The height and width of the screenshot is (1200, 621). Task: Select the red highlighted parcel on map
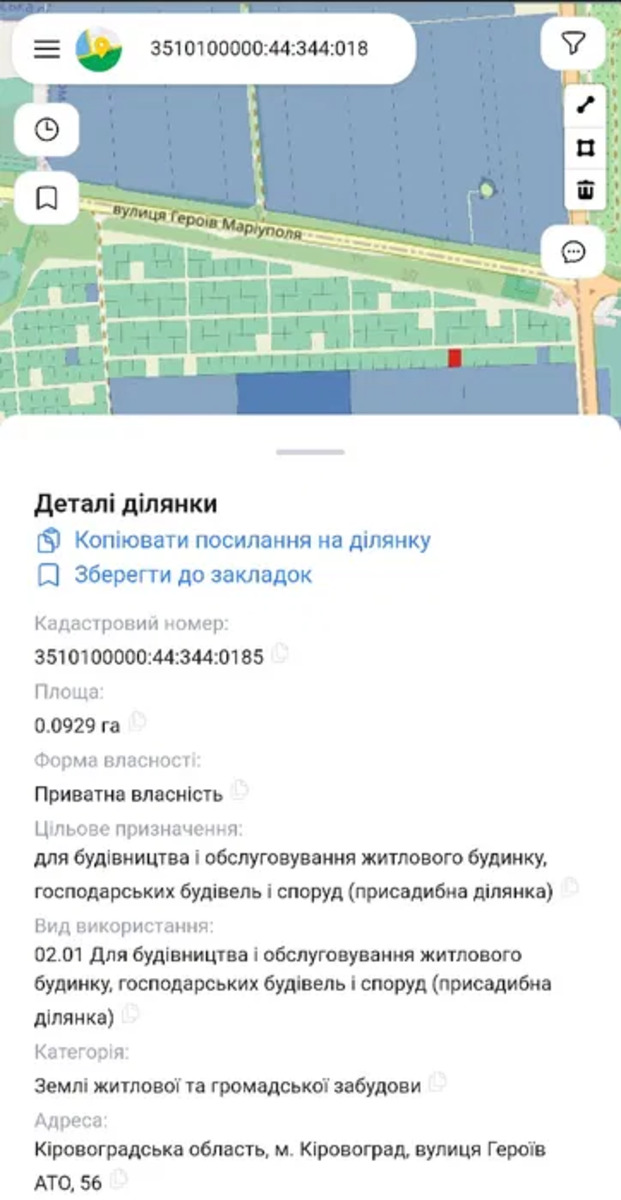[454, 358]
